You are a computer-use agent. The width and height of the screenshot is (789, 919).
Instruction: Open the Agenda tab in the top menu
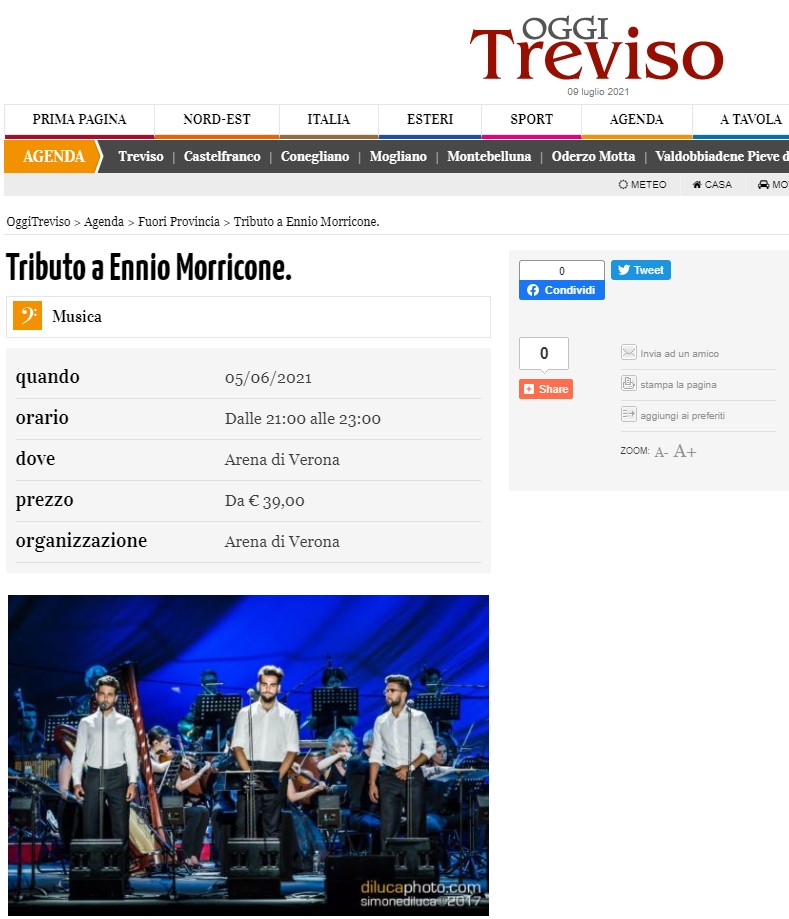pos(636,119)
